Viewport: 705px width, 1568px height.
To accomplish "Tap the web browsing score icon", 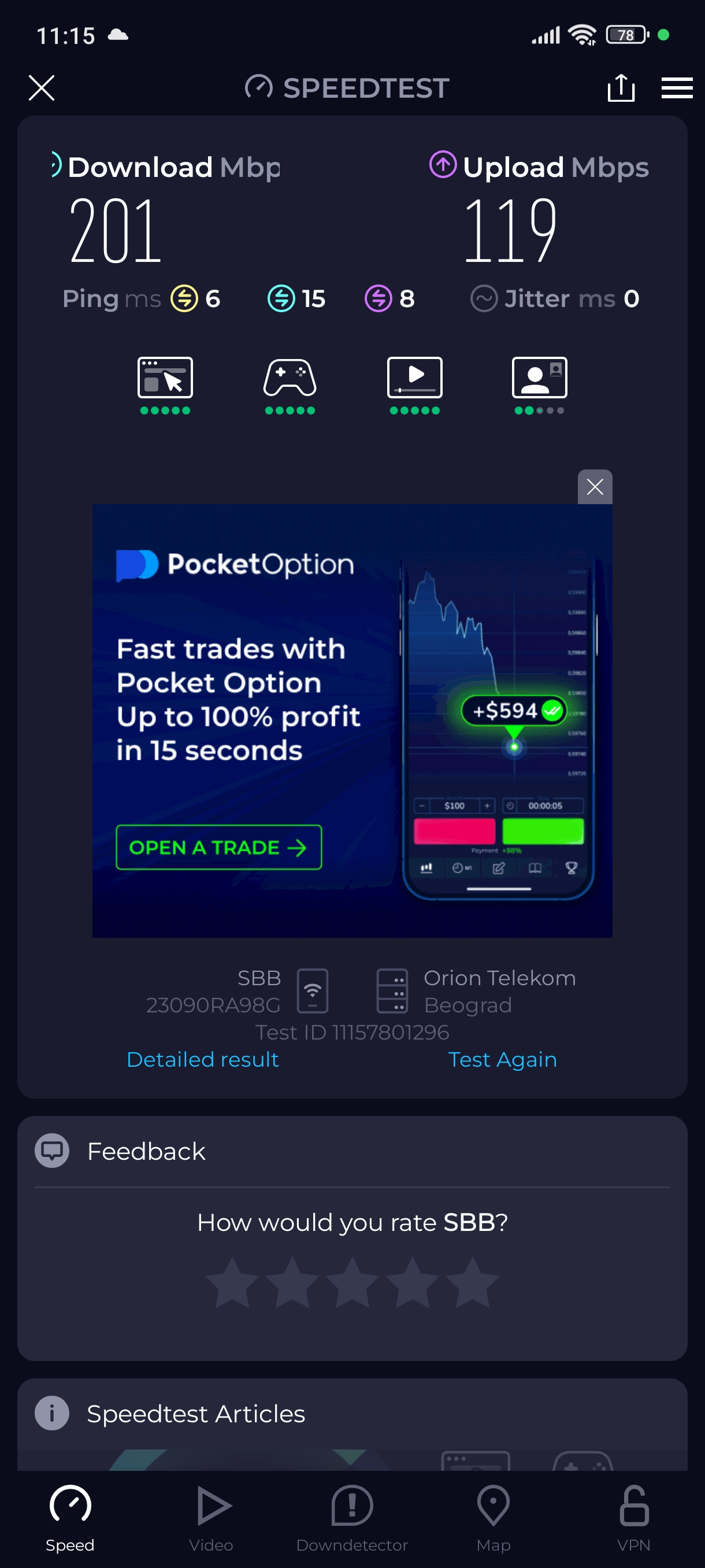I will [x=165, y=378].
